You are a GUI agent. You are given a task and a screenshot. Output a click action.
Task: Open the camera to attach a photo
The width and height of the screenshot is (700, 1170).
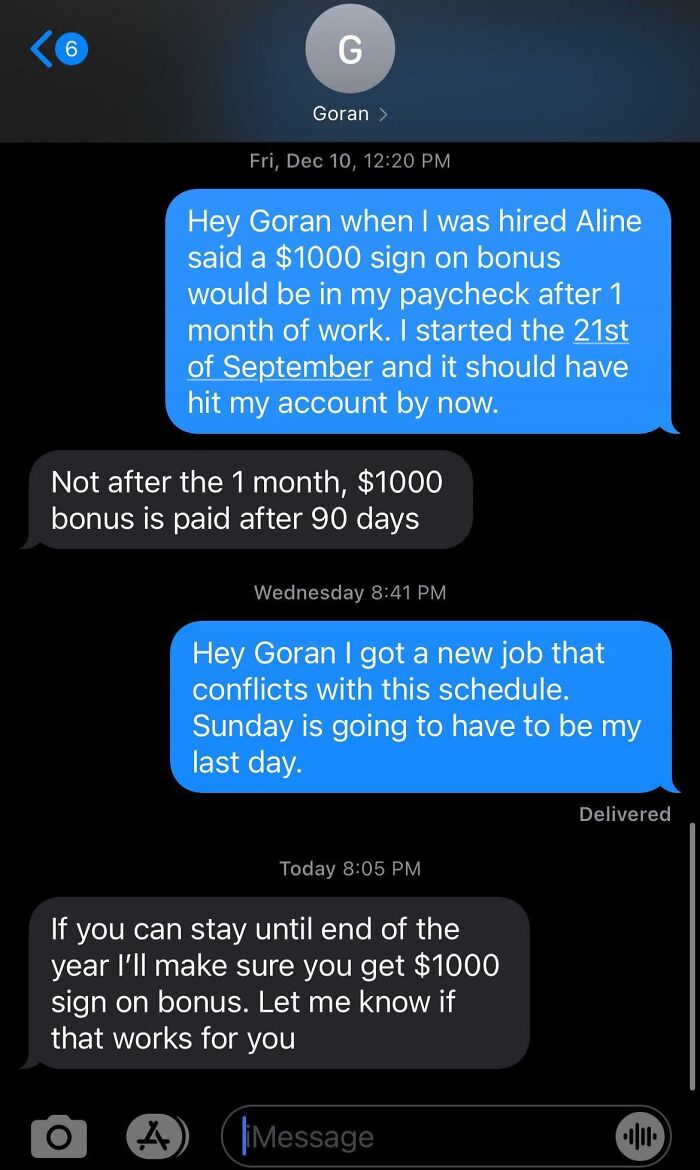pyautogui.click(x=58, y=1137)
